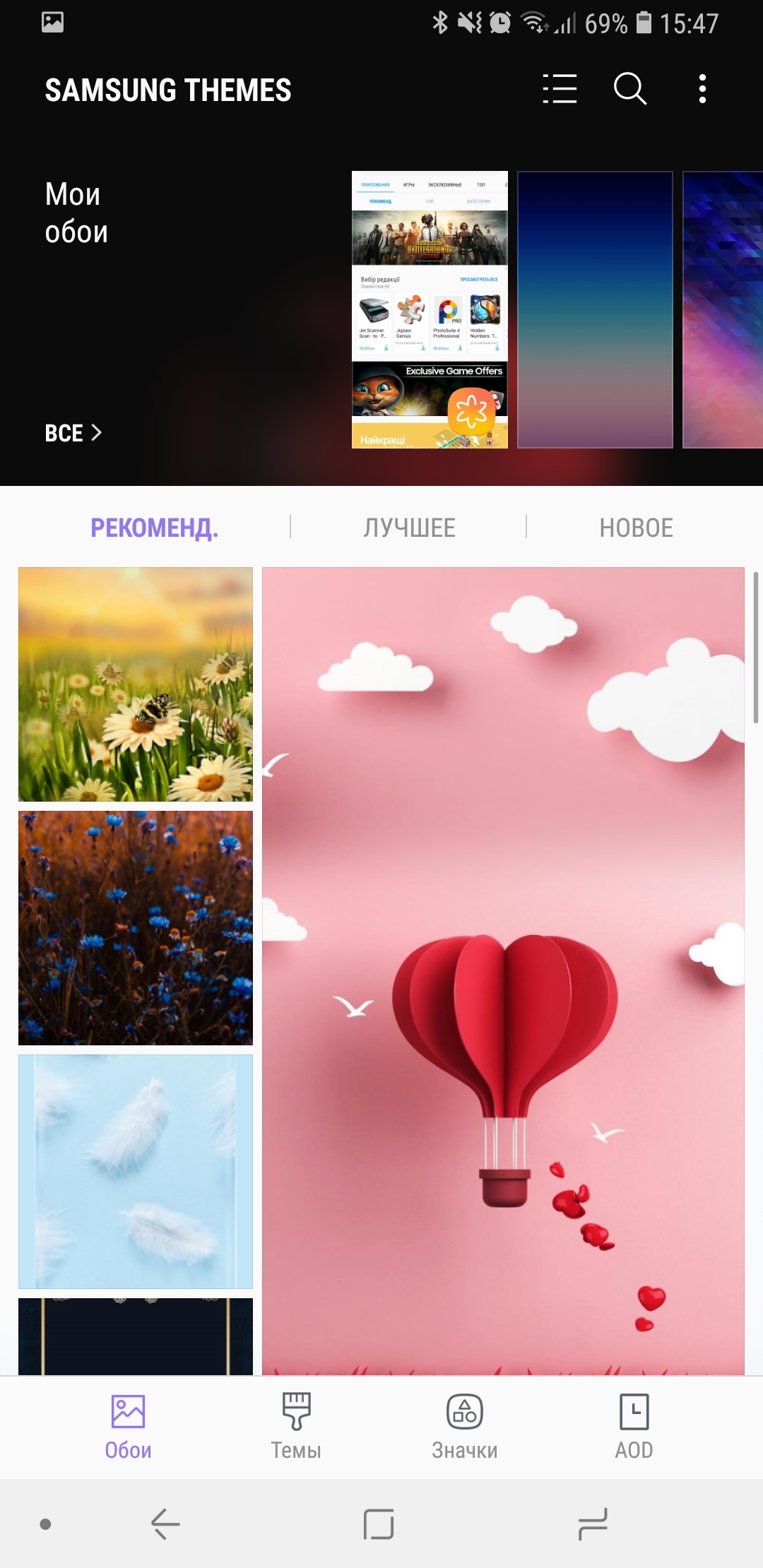Switch to the РЕКОМЕНД. tab
This screenshot has height=1568, width=763.
click(154, 528)
